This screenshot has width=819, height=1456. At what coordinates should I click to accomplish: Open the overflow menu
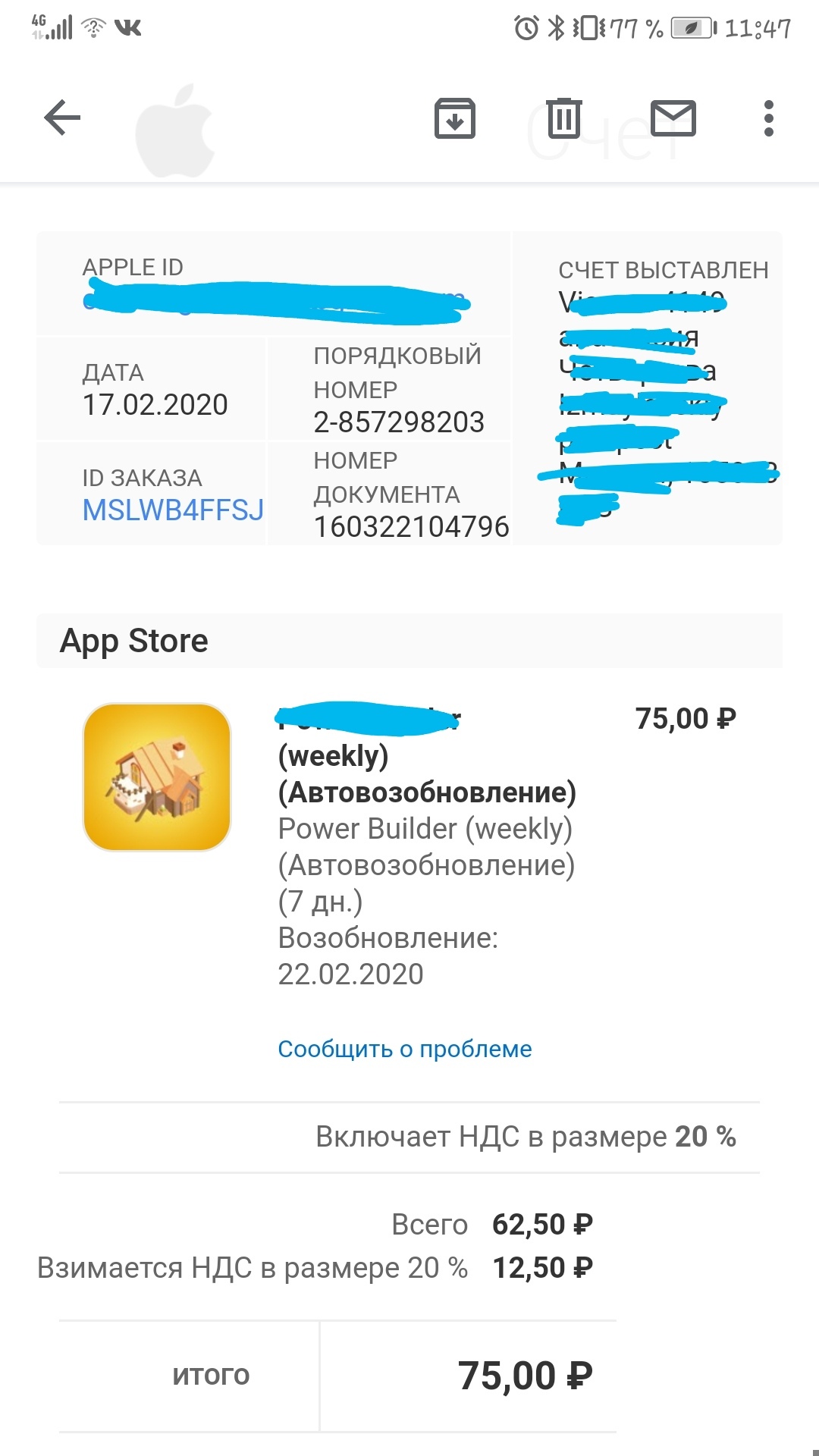768,118
